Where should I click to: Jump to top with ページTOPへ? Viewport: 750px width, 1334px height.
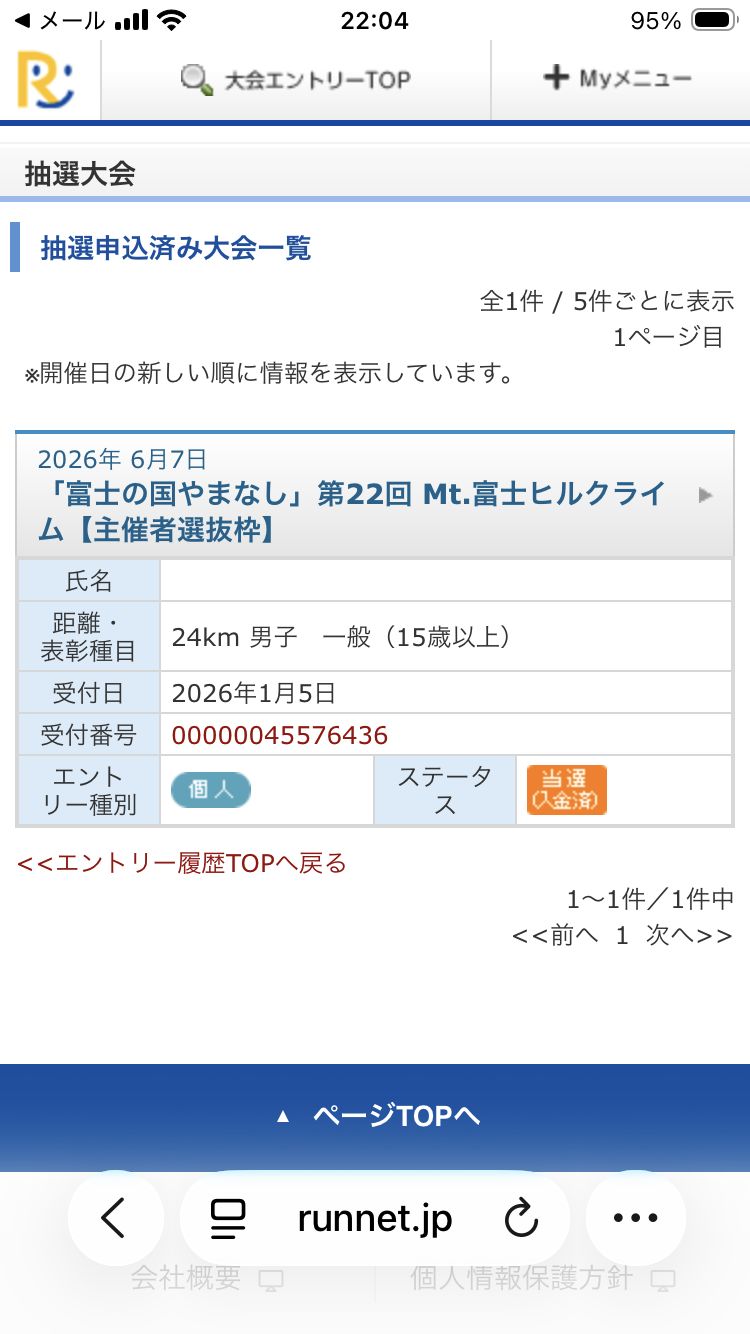click(x=378, y=1116)
